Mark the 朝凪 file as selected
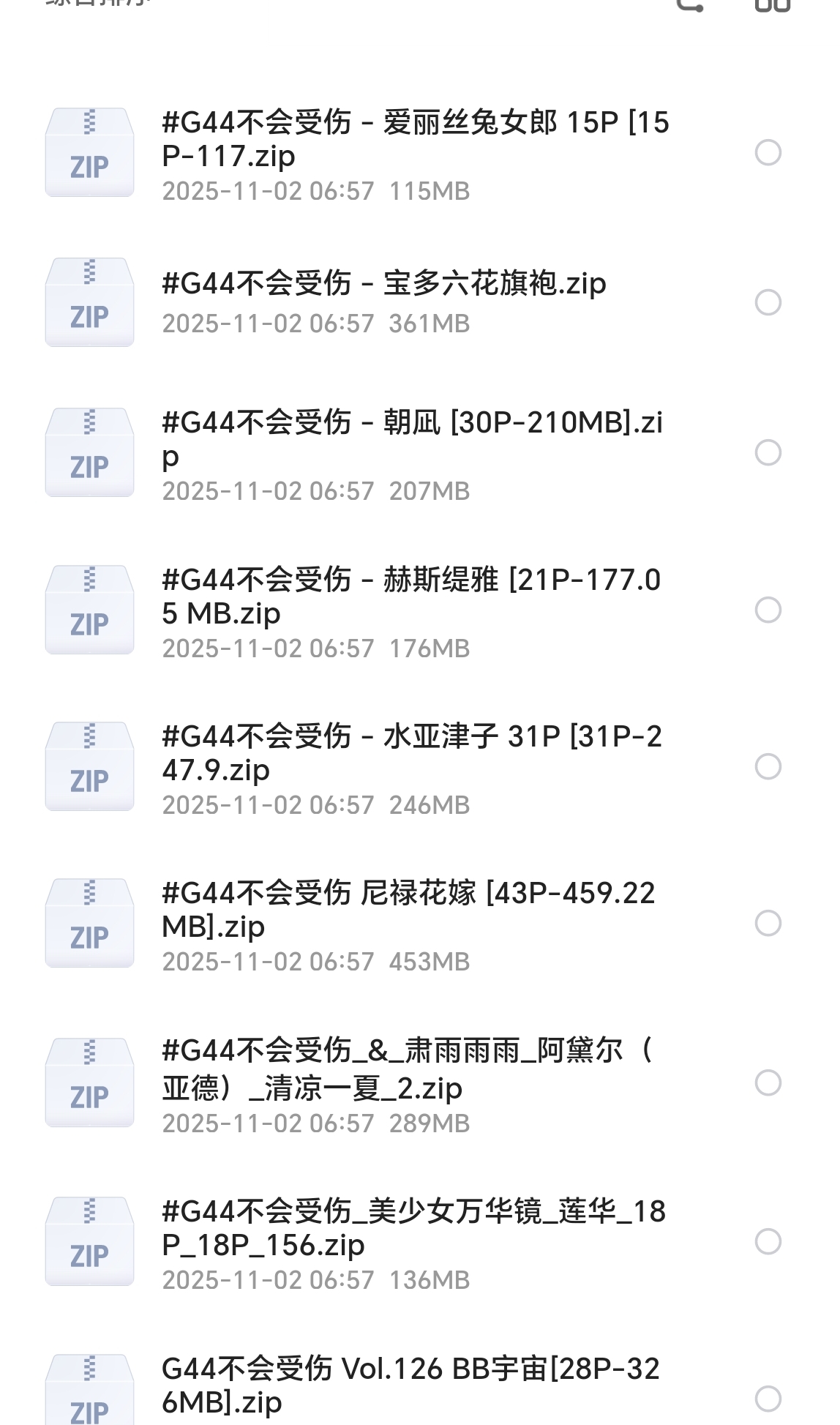This screenshot has width=840, height=1425. pos(768,452)
